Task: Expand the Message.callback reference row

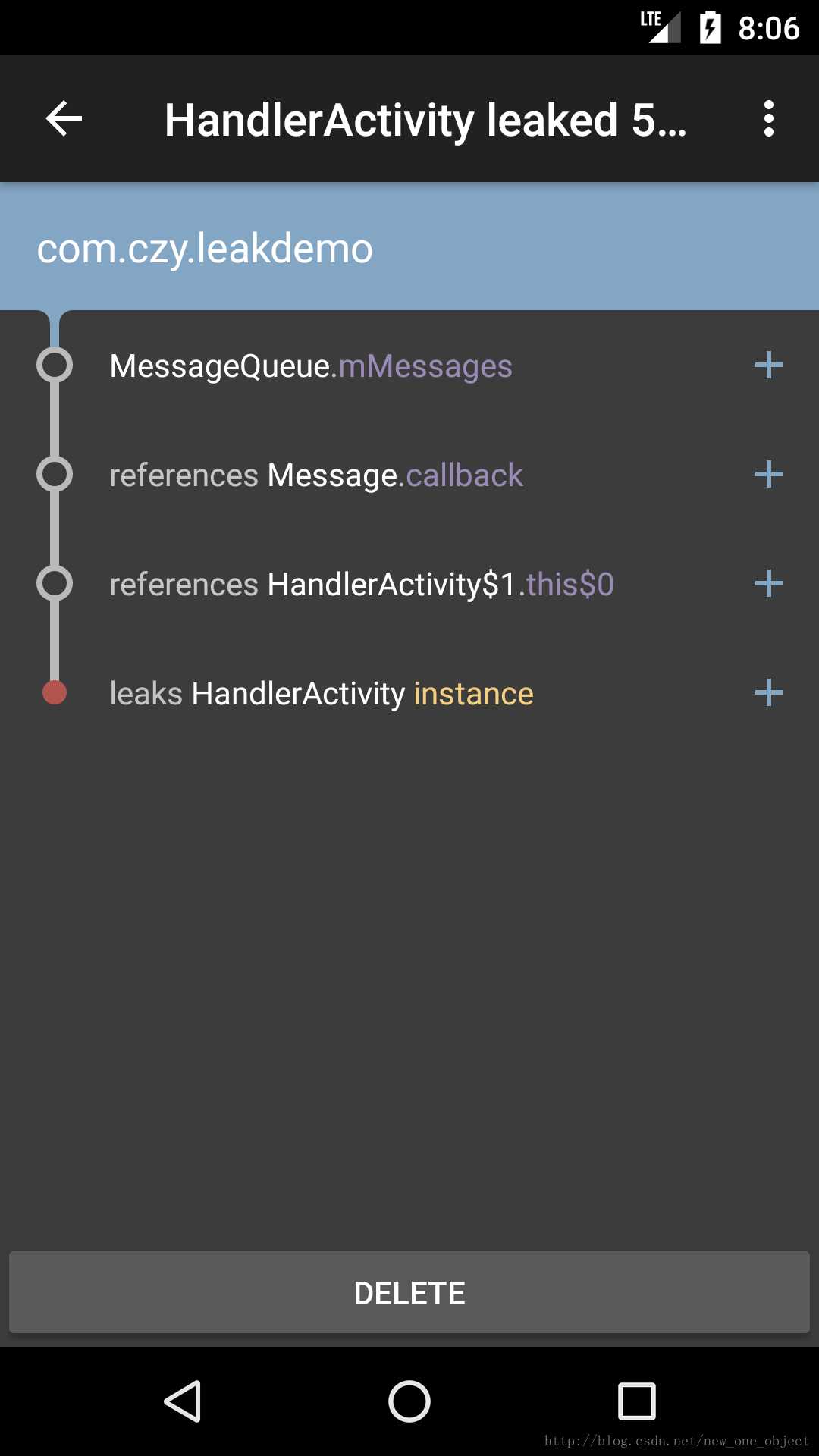Action: pos(768,475)
